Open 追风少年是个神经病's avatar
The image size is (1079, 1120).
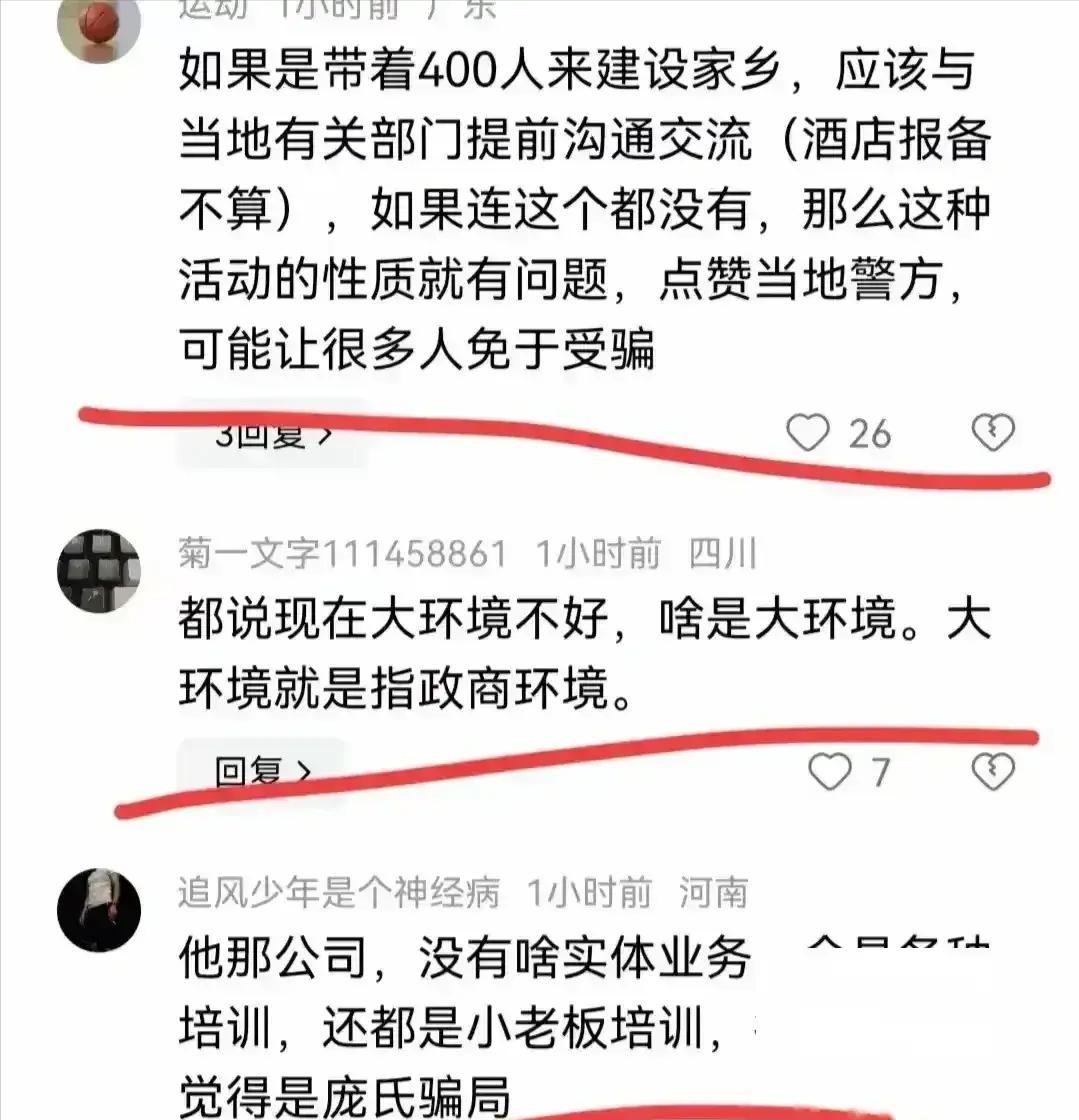(99, 909)
